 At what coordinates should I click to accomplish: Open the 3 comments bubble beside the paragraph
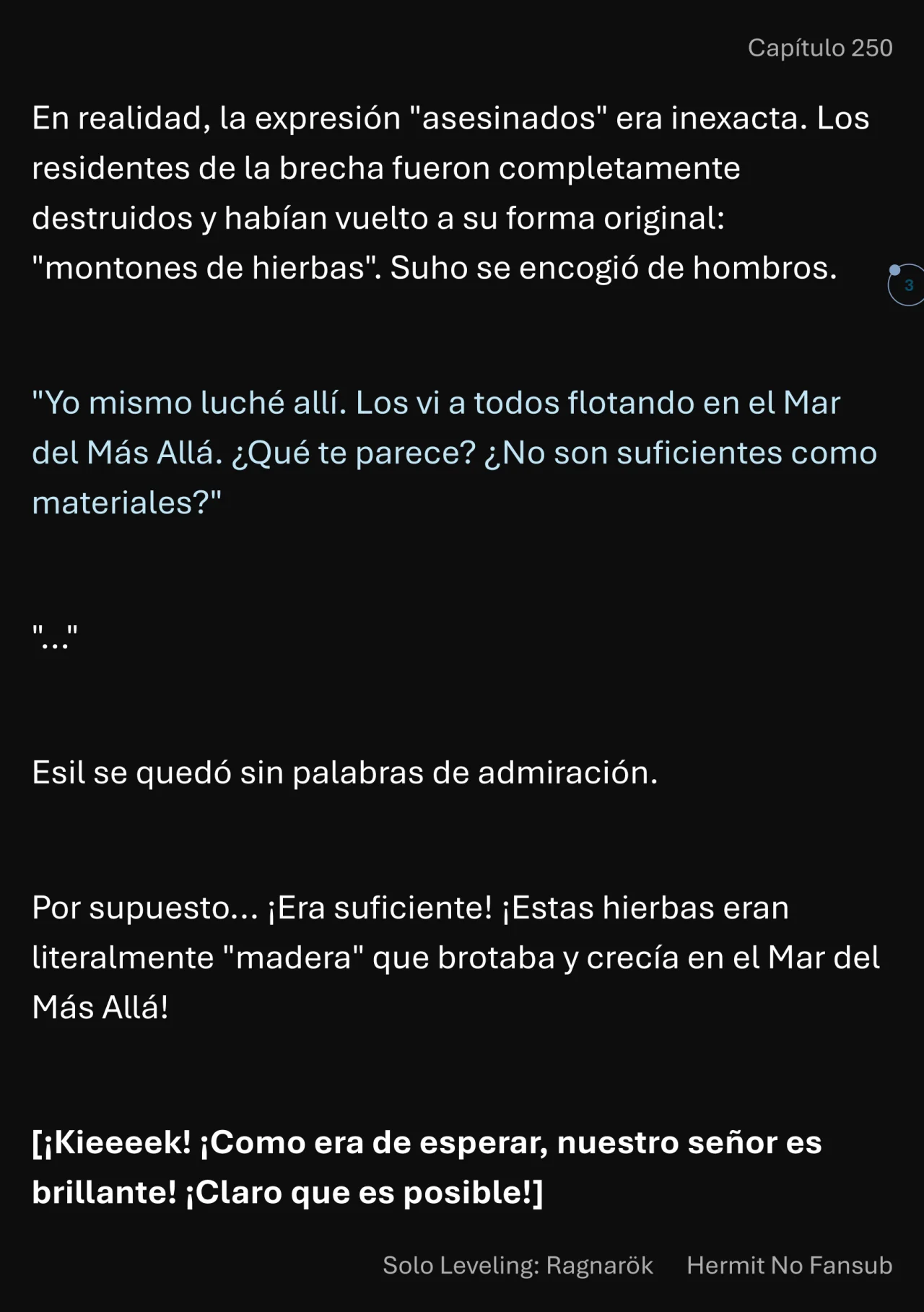pos(907,285)
